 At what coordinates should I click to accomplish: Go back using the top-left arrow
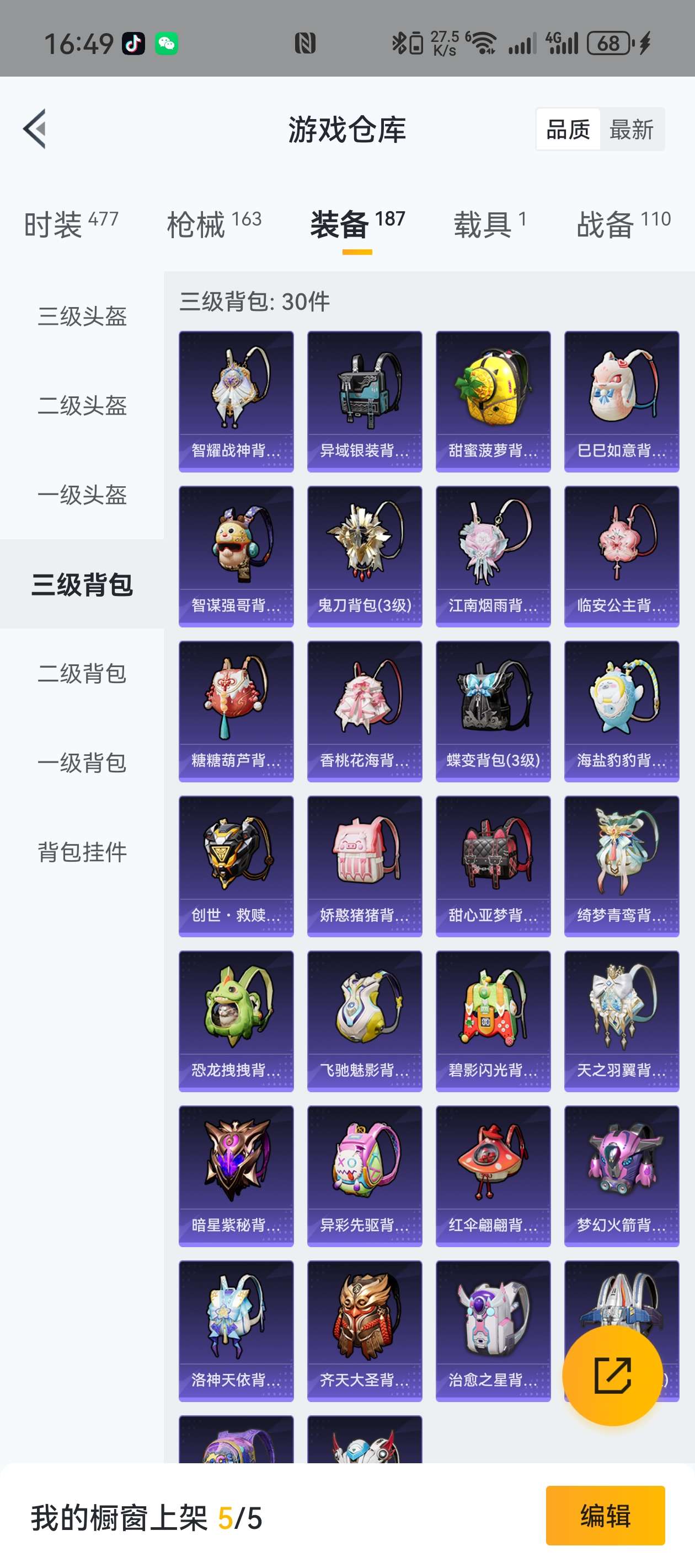[x=35, y=128]
